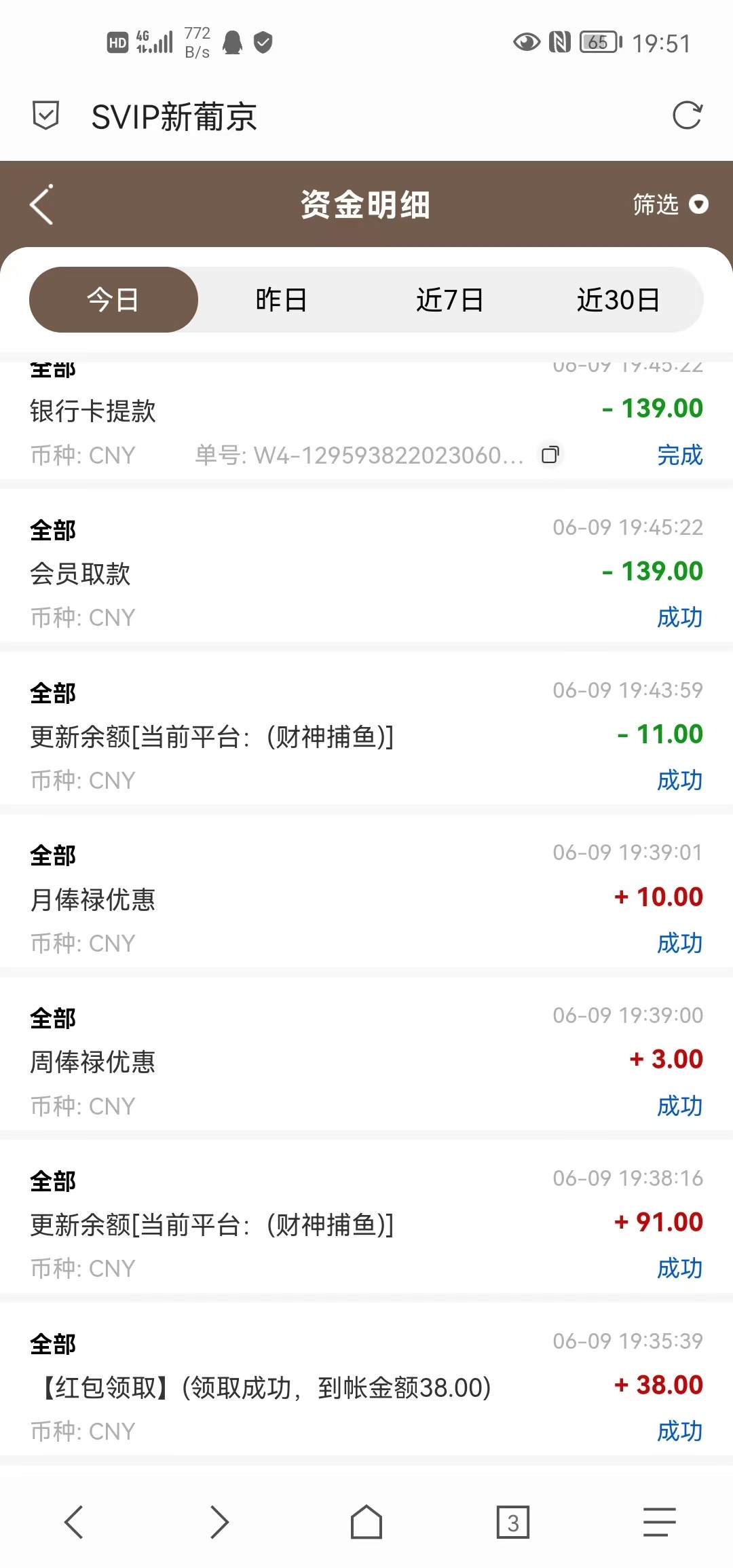Screen dimensions: 733x1568
Task: Open the browser site security shield icon
Action: coord(46,115)
